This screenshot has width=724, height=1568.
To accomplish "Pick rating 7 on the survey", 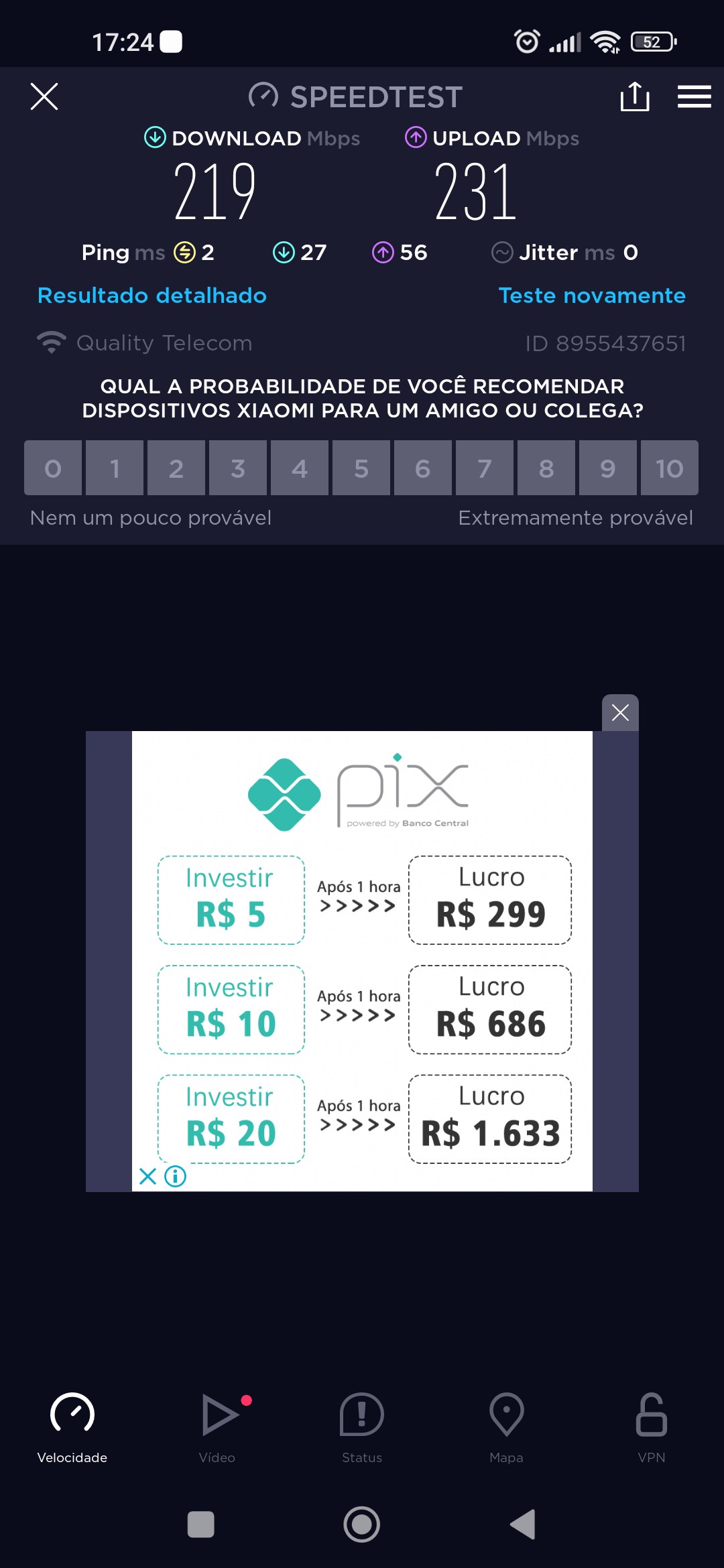I will pyautogui.click(x=485, y=468).
